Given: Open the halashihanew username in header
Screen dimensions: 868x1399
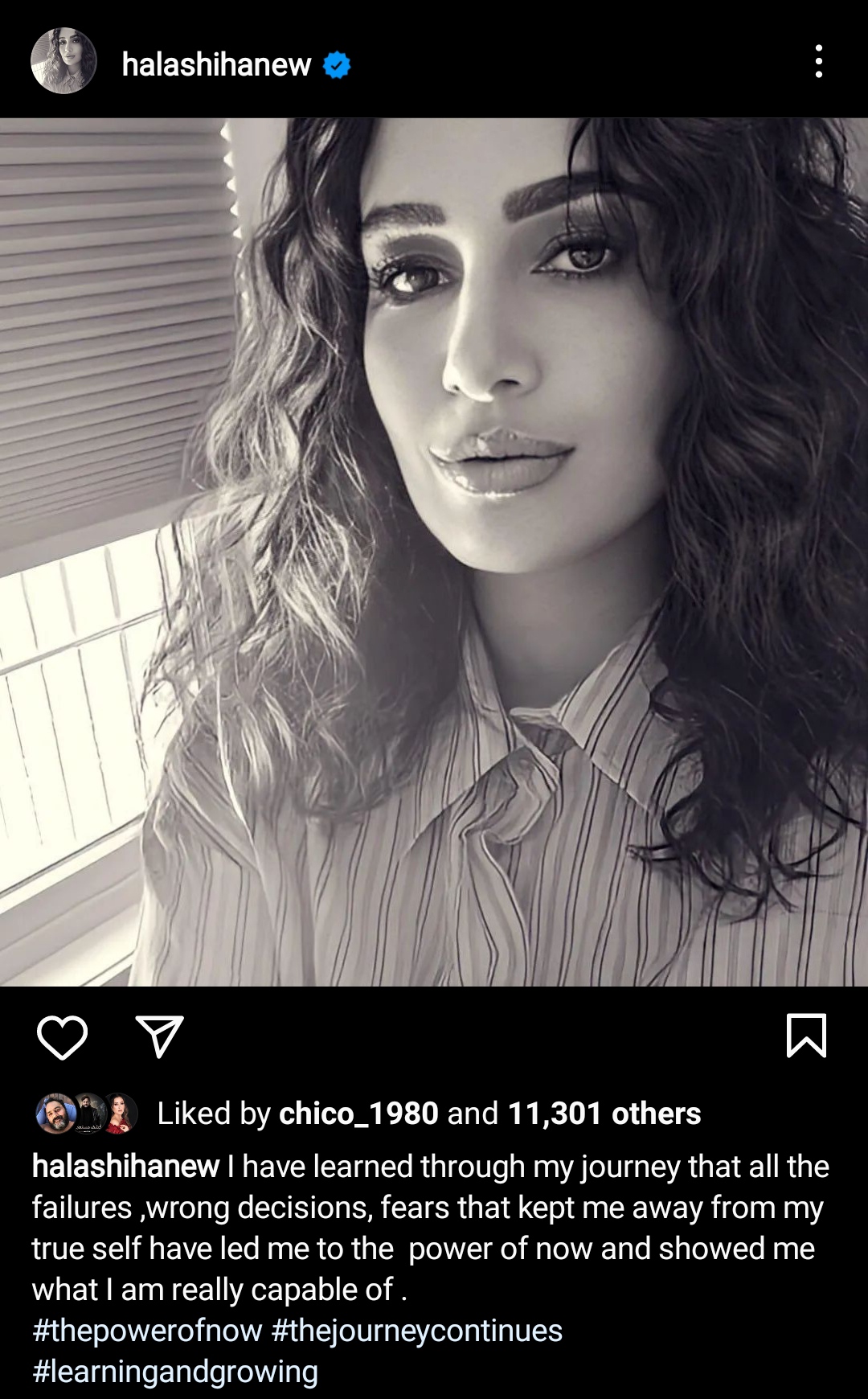Looking at the screenshot, I should 216,64.
